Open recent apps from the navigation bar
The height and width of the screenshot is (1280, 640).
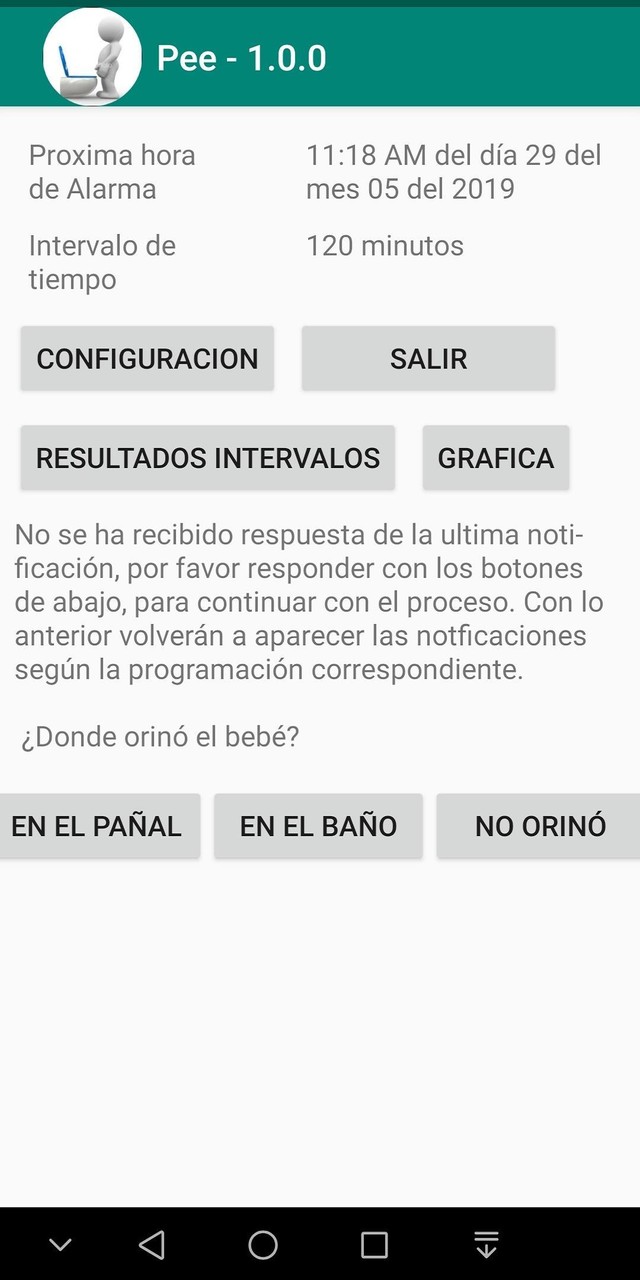(x=374, y=1244)
